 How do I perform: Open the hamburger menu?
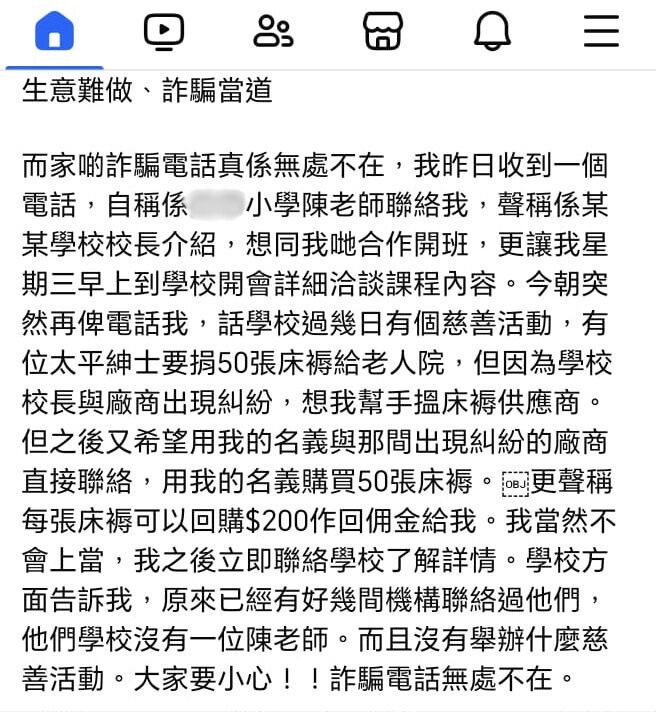[601, 31]
